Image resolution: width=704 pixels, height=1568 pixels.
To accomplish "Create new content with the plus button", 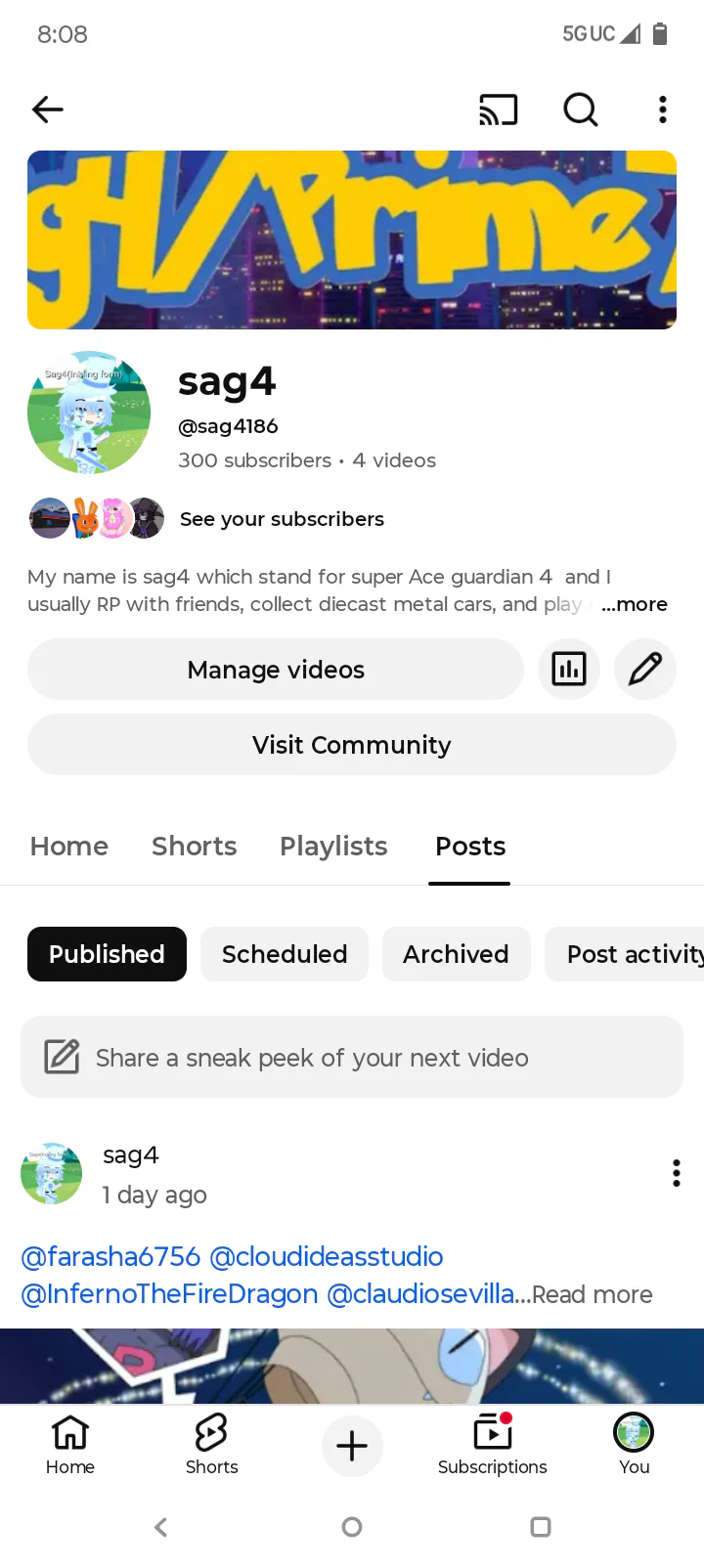I will tap(352, 1446).
